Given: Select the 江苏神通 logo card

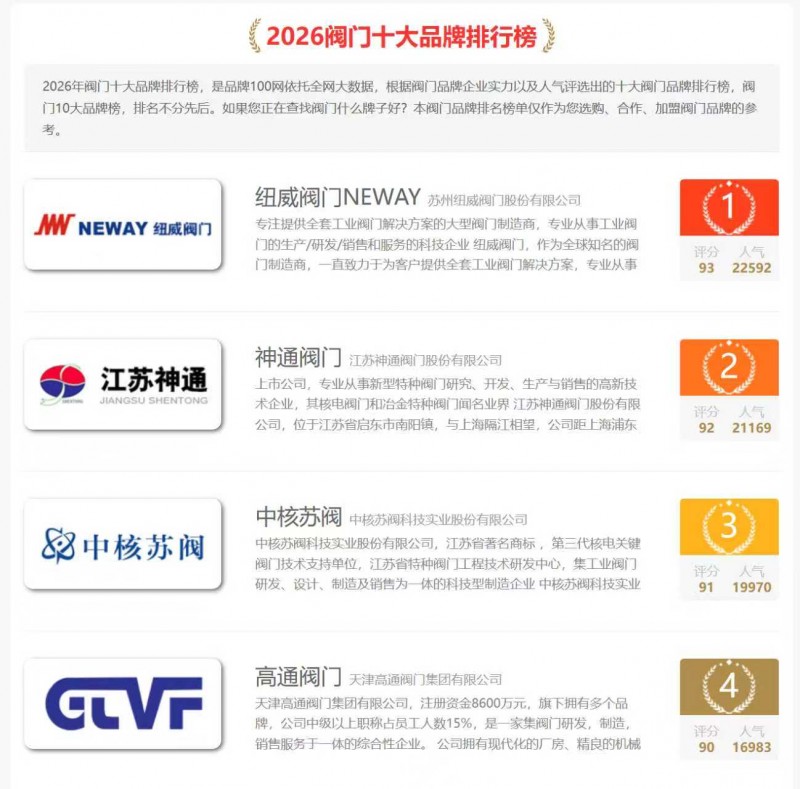Looking at the screenshot, I should tap(123, 384).
